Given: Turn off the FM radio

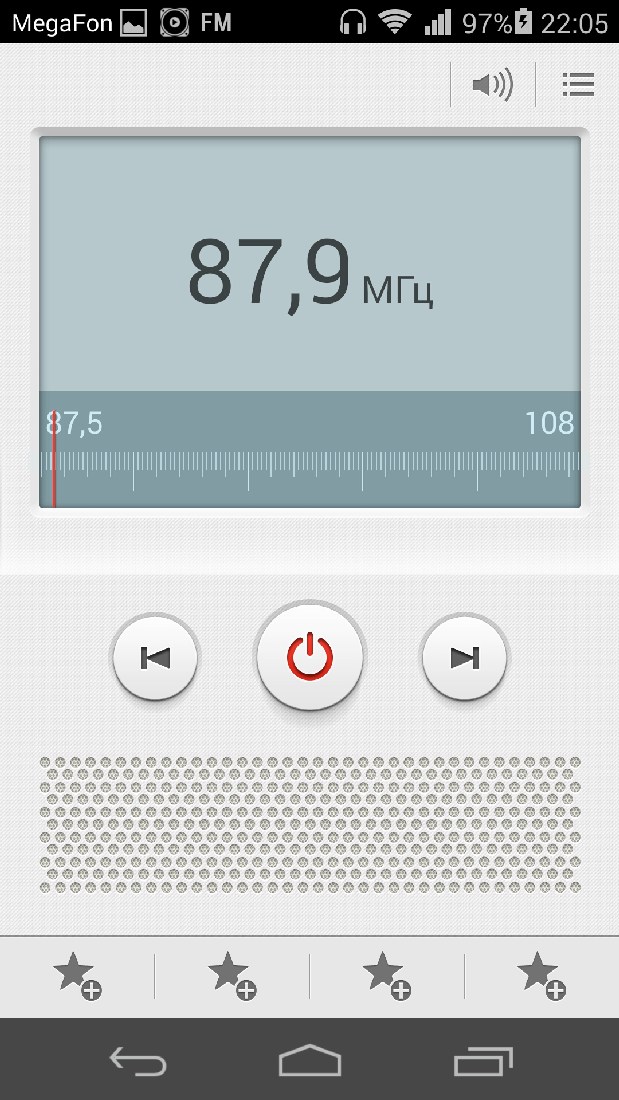Looking at the screenshot, I should coord(310,657).
